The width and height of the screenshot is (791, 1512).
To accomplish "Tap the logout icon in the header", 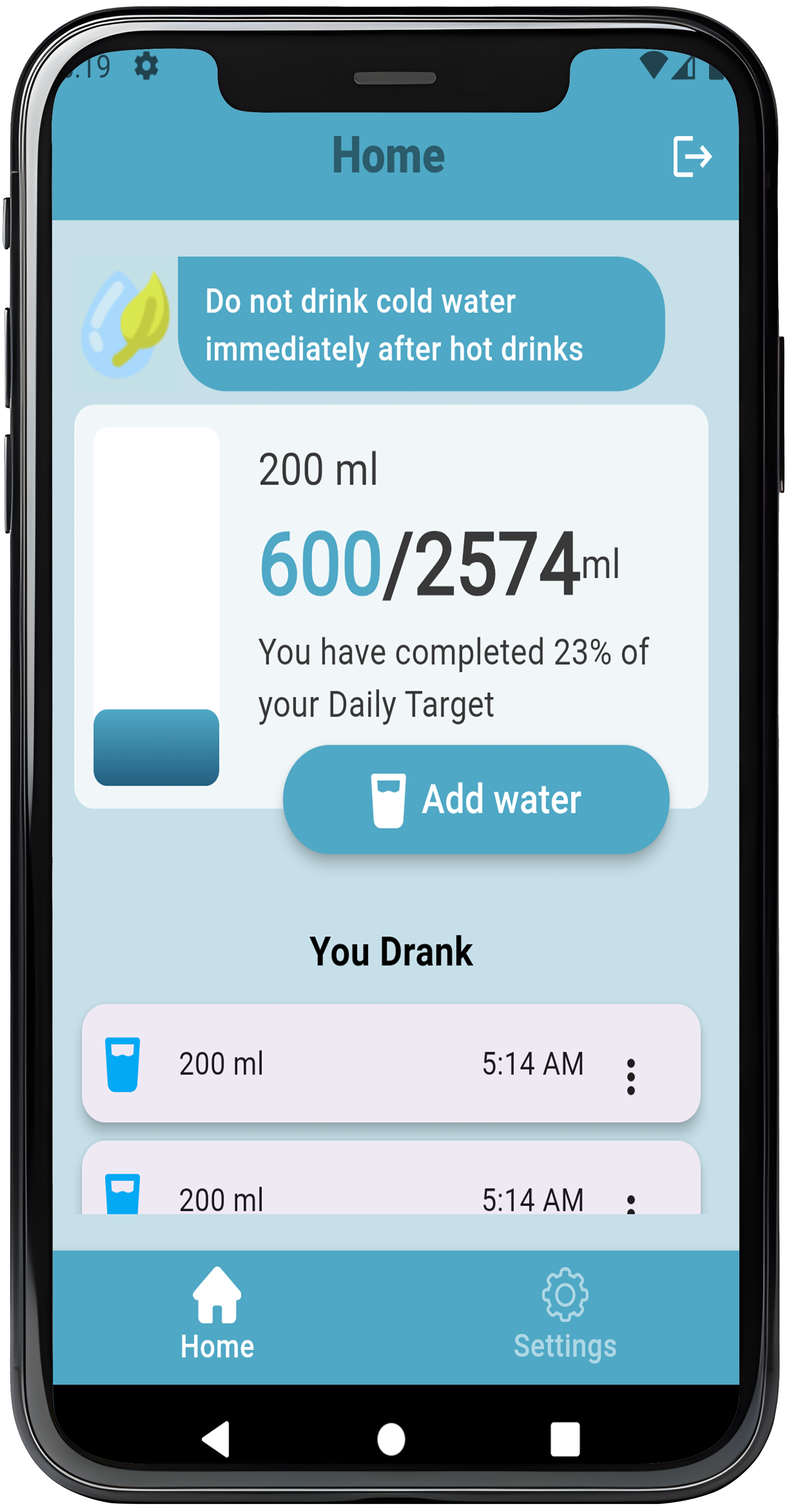I will 692,156.
